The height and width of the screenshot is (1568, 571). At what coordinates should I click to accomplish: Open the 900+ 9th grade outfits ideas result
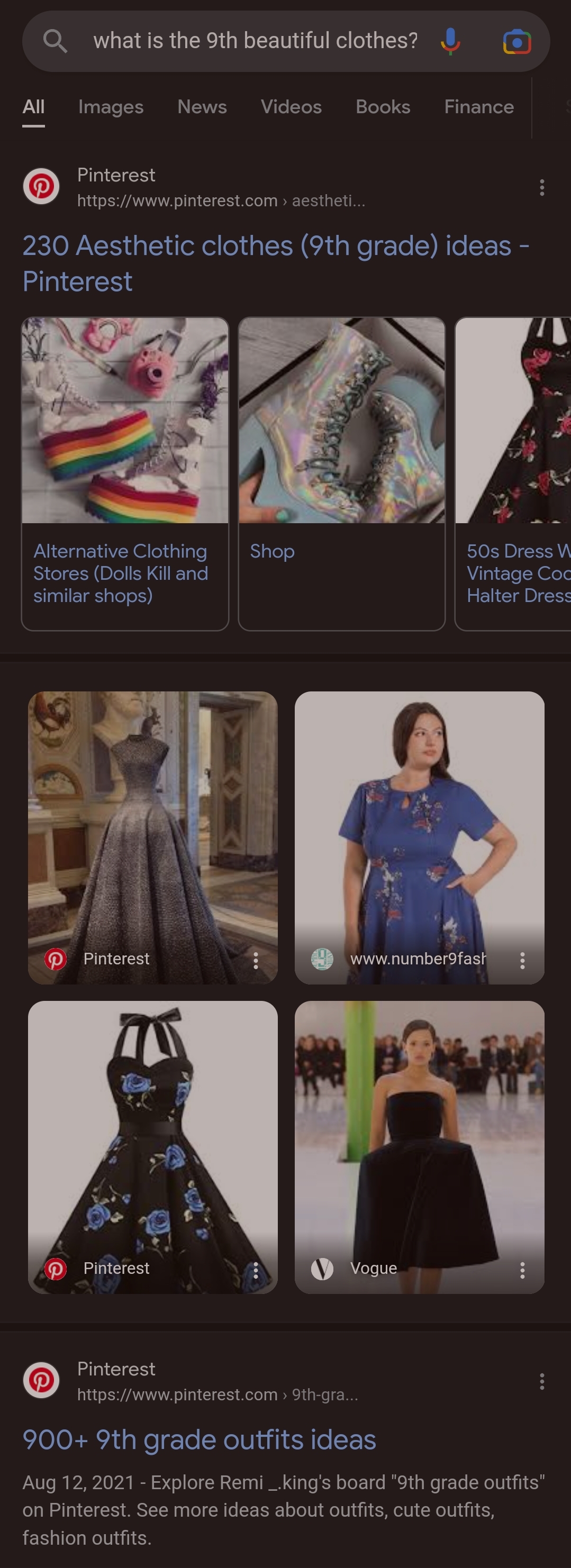[199, 1440]
